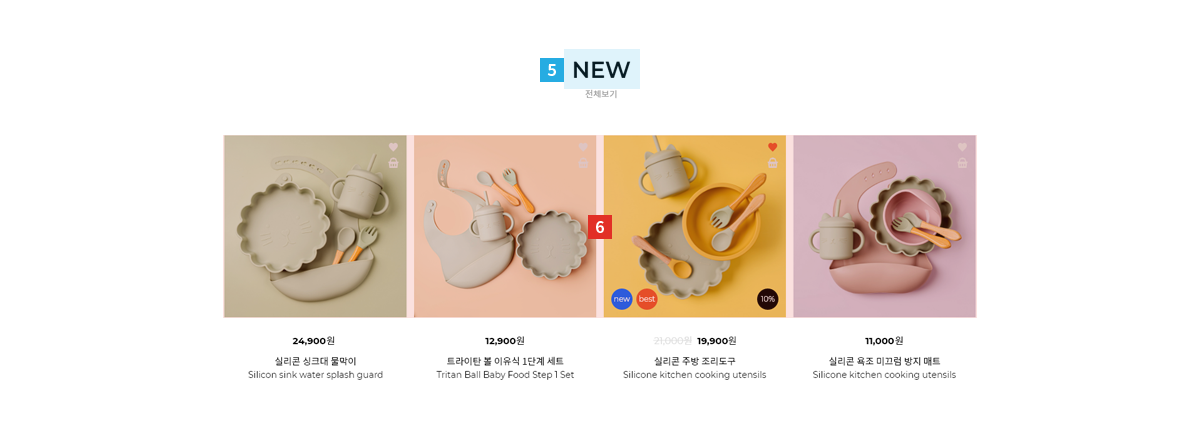Open the 실리콘 욕조 미끄럼 방지 매트 product
The width and height of the screenshot is (1200, 431).
[x=884, y=227]
